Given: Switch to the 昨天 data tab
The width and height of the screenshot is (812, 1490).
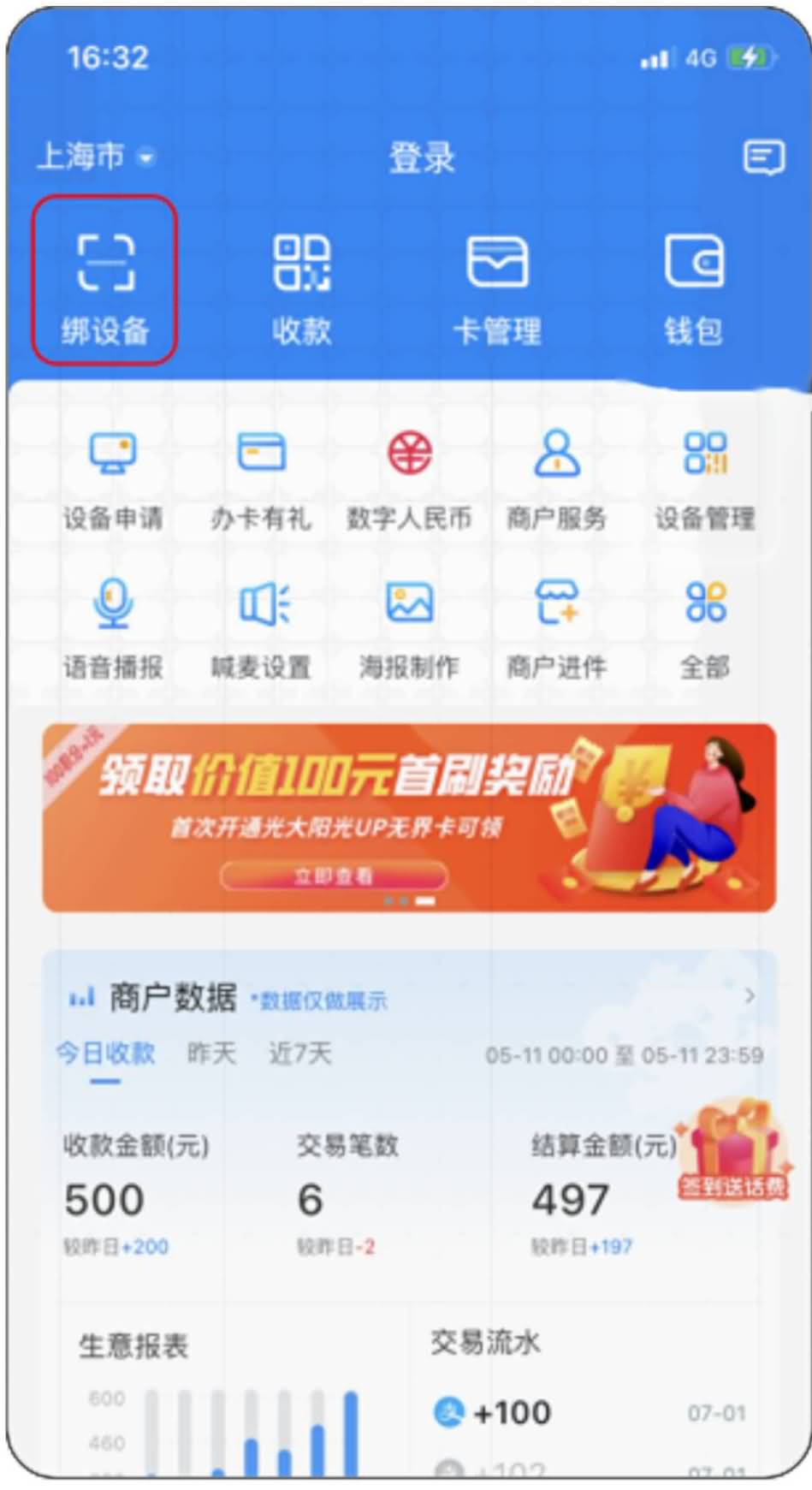Looking at the screenshot, I should click(x=211, y=1053).
